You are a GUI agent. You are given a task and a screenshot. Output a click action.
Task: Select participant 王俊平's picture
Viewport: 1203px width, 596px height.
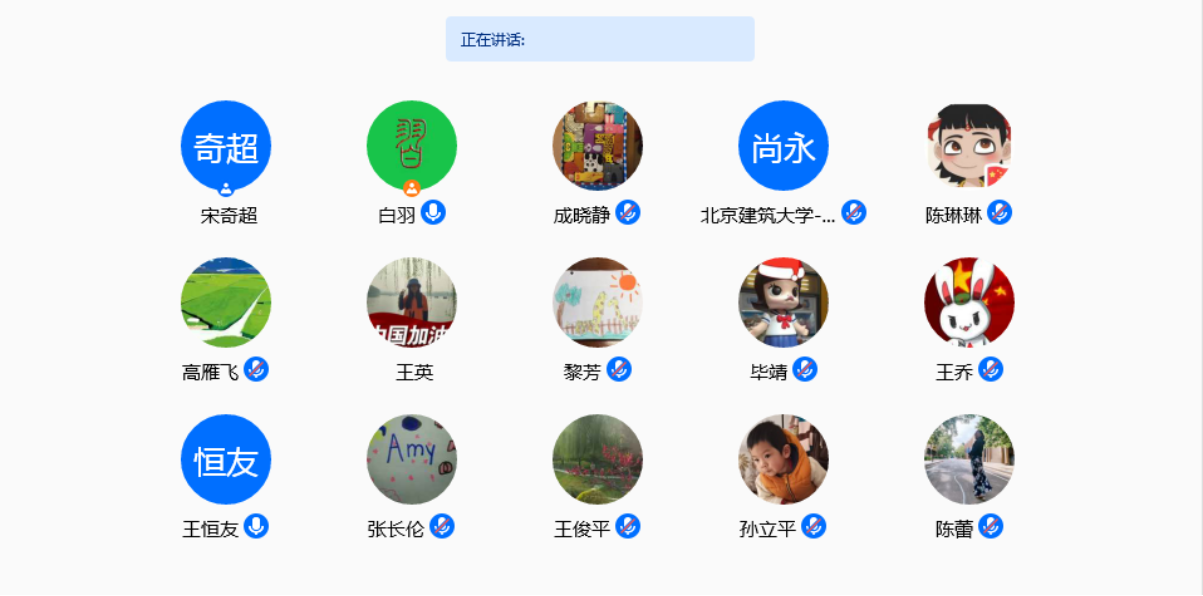tap(598, 460)
